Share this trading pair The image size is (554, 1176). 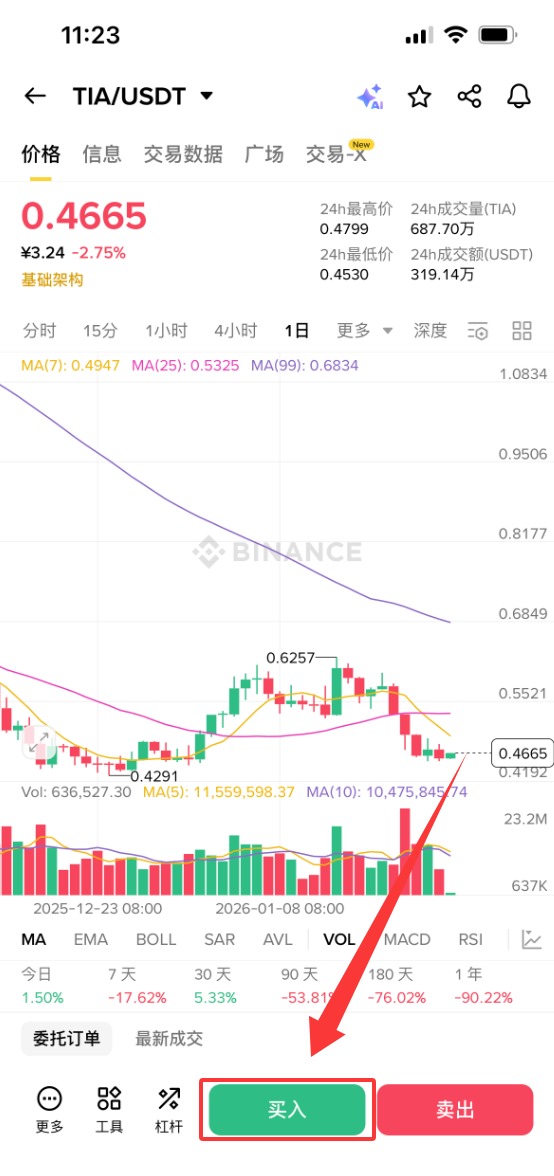click(x=469, y=96)
